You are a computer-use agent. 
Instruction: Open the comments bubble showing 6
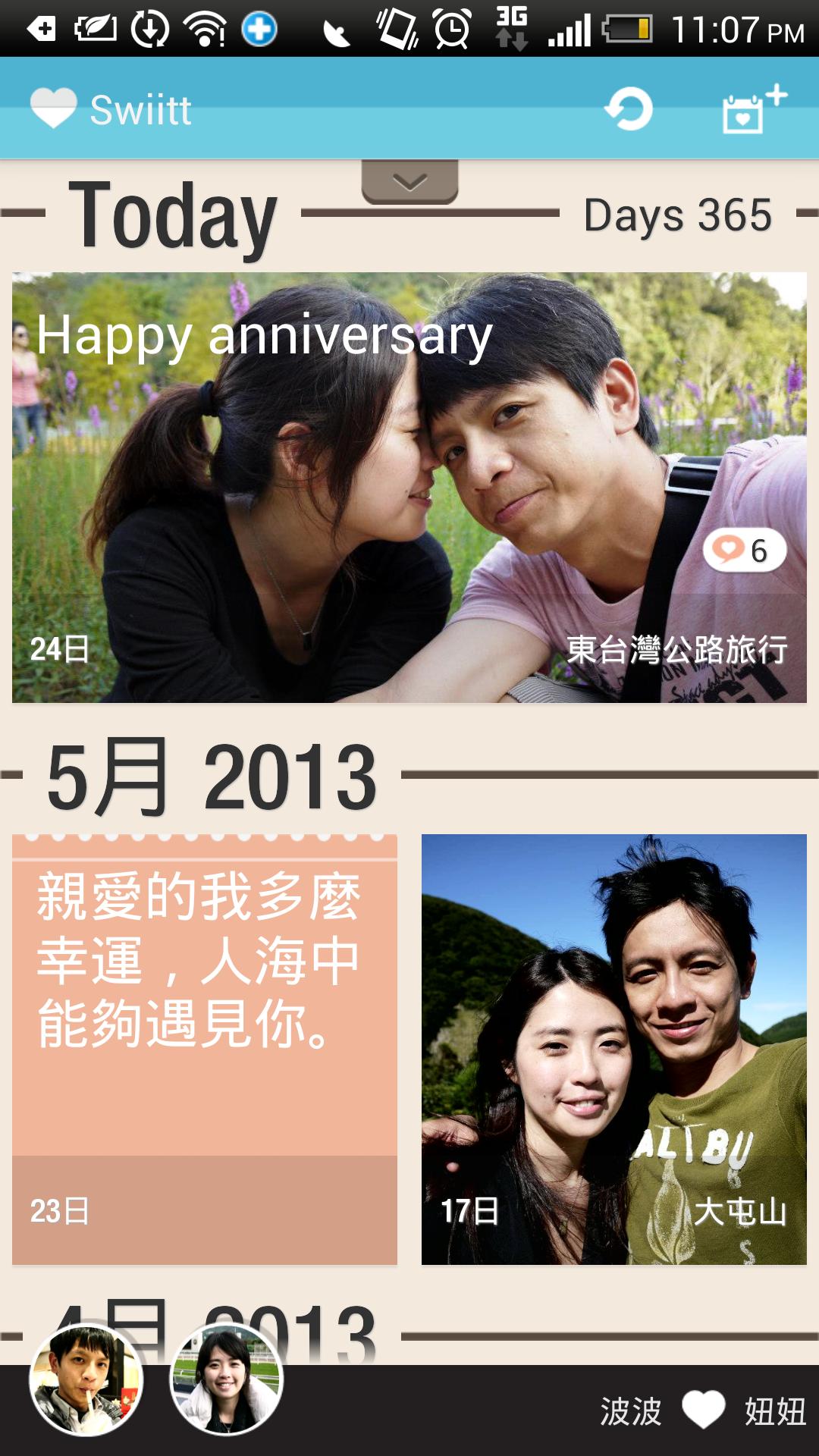[x=744, y=550]
